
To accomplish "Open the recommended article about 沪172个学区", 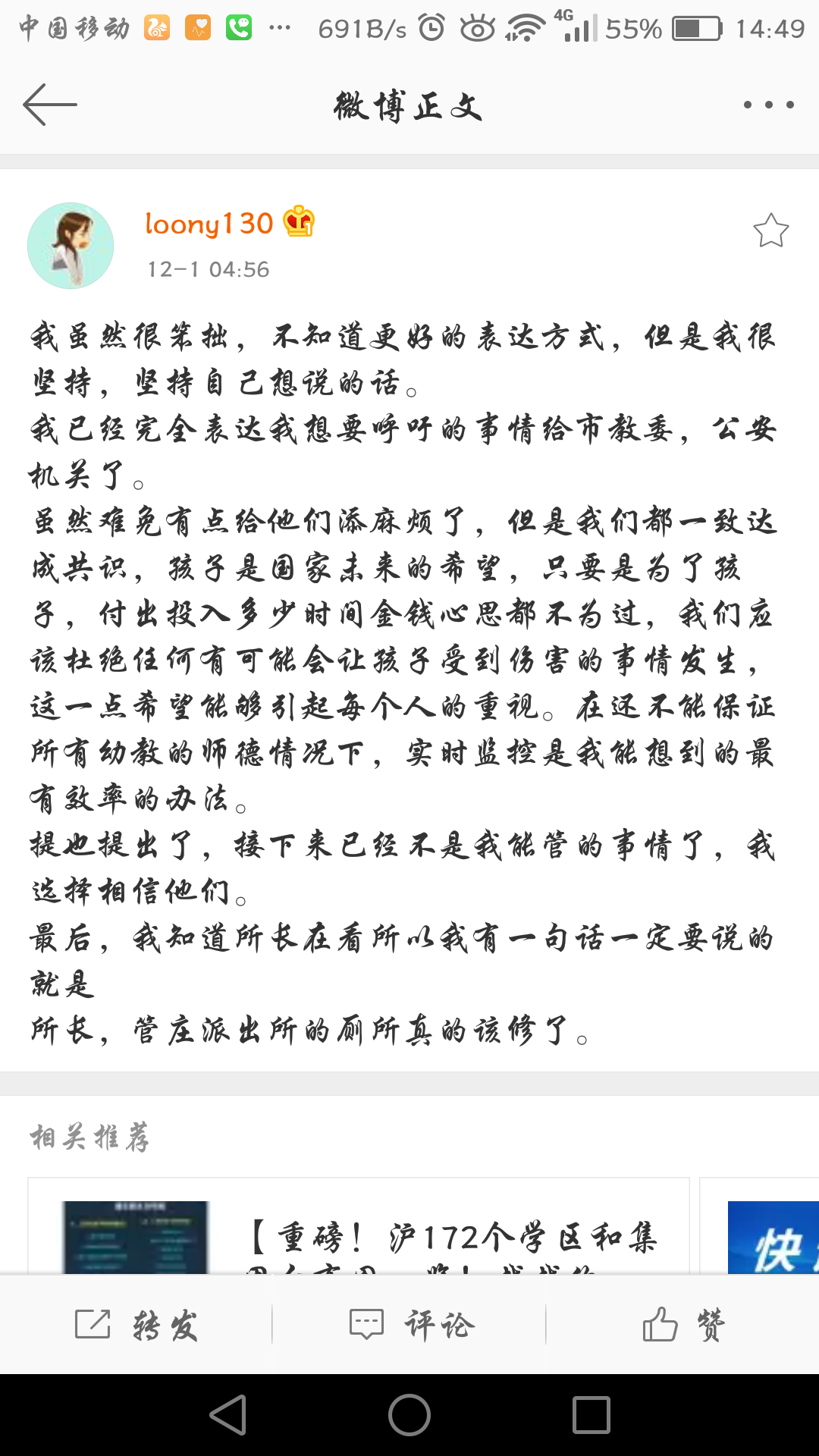I will (359, 1225).
